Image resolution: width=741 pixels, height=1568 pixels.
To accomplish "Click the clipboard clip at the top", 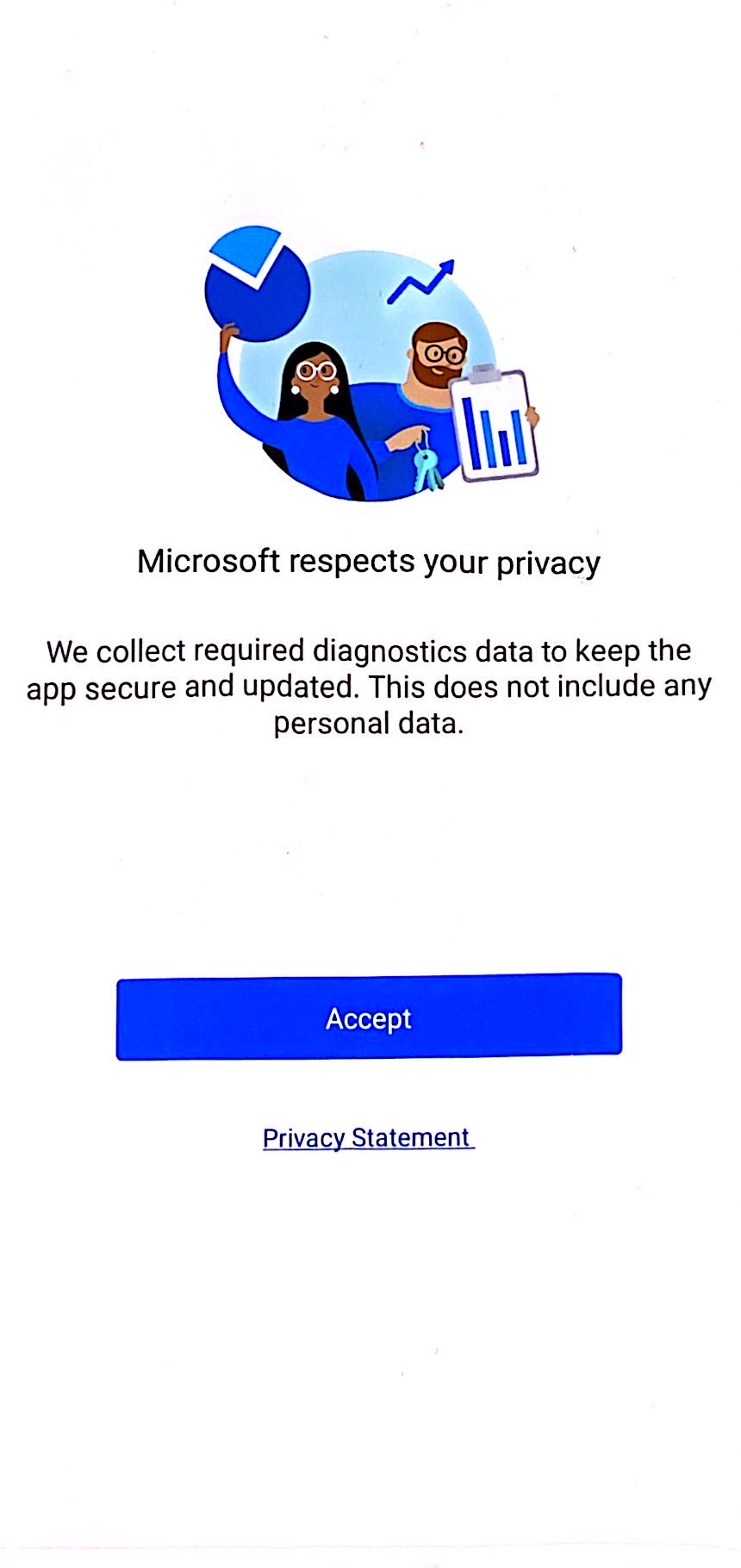I will tap(483, 373).
